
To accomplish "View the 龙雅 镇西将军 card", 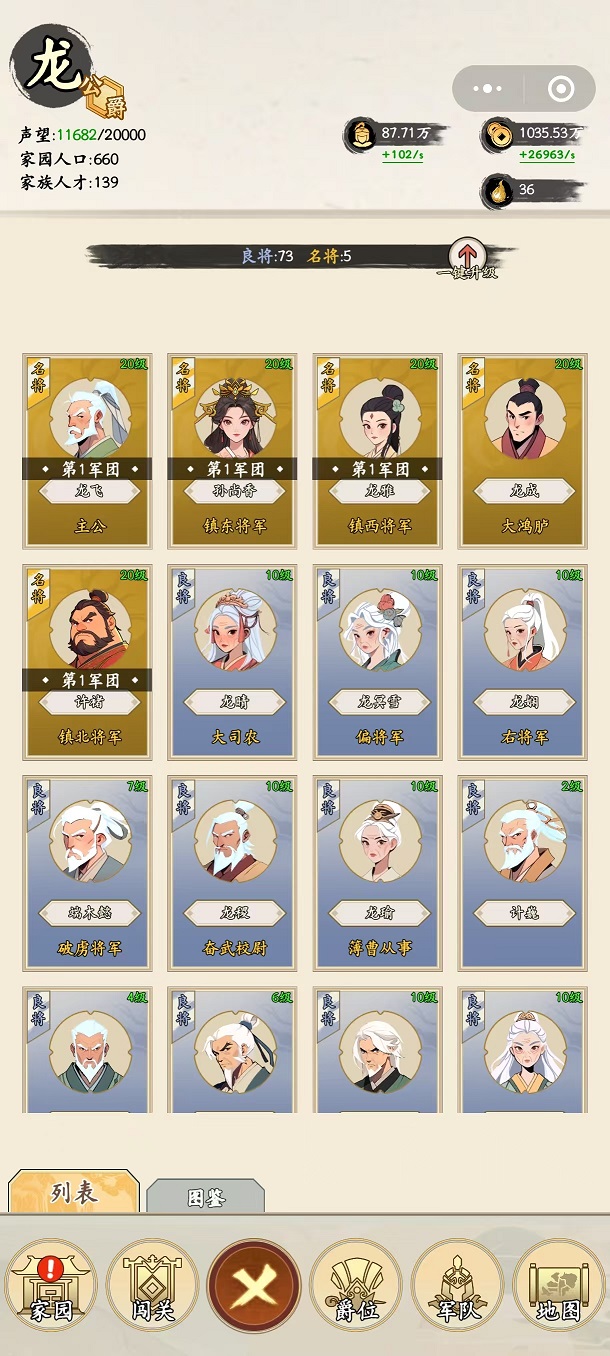I will (x=379, y=450).
